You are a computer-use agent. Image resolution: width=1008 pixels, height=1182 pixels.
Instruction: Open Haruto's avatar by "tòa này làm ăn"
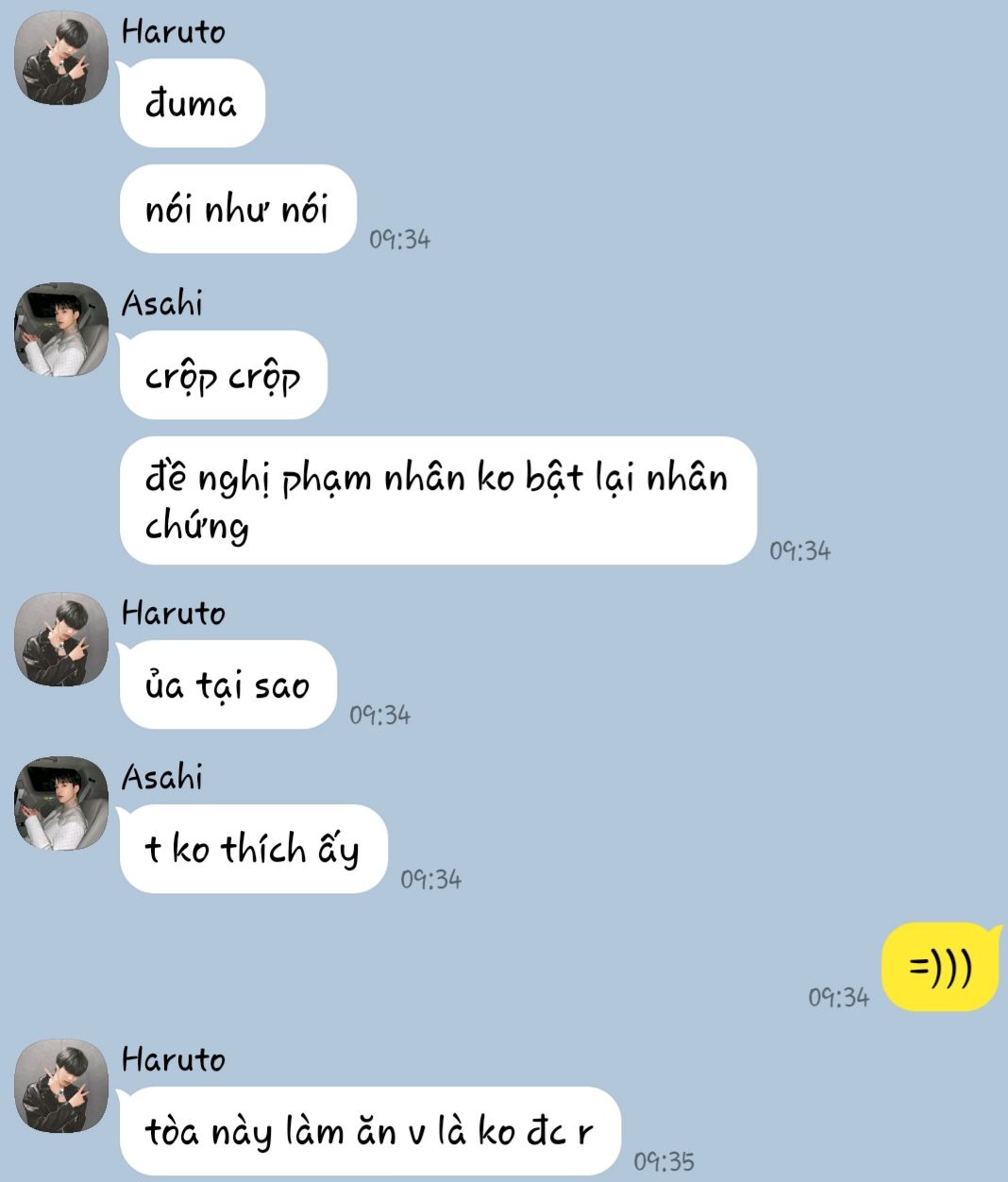coord(61,1086)
